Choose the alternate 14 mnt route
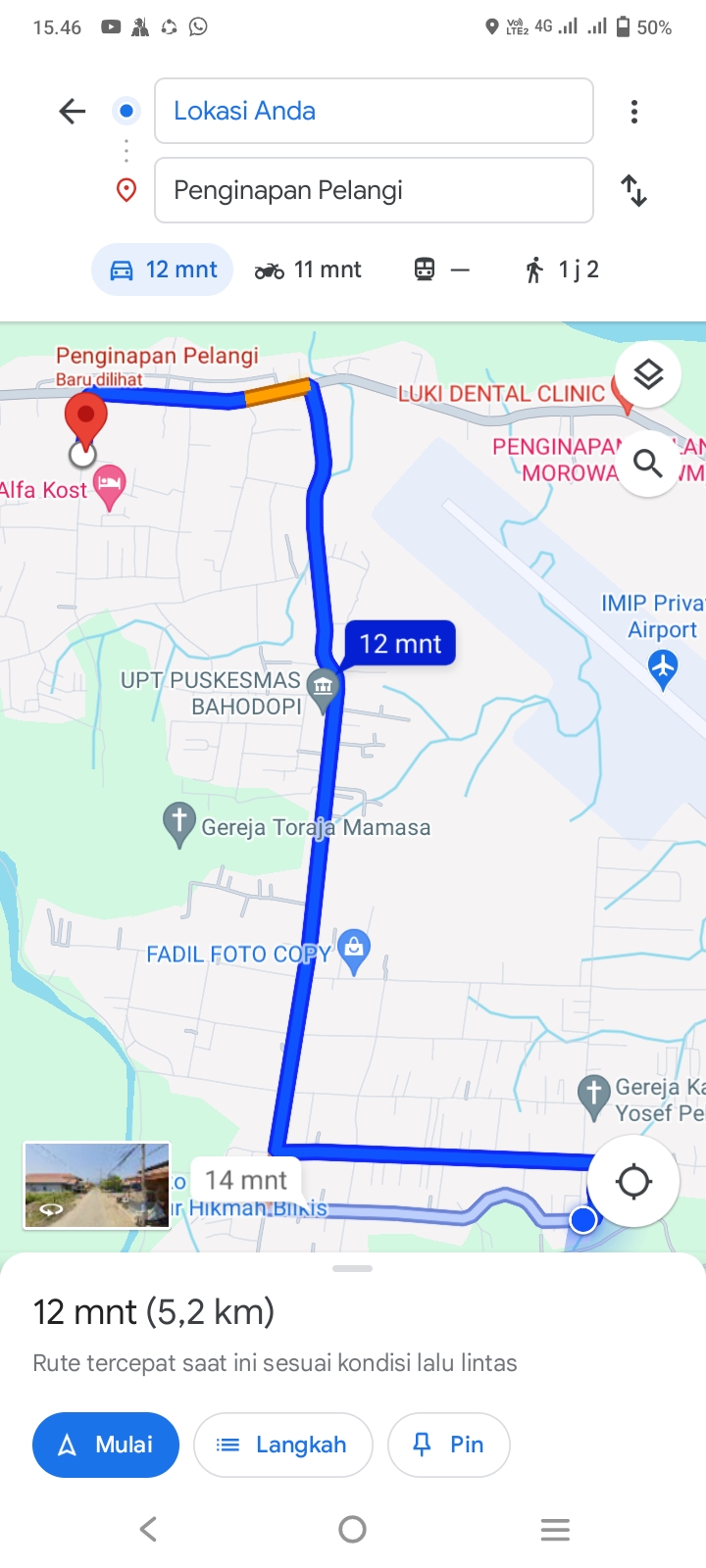The image size is (706, 1568). click(x=246, y=1180)
